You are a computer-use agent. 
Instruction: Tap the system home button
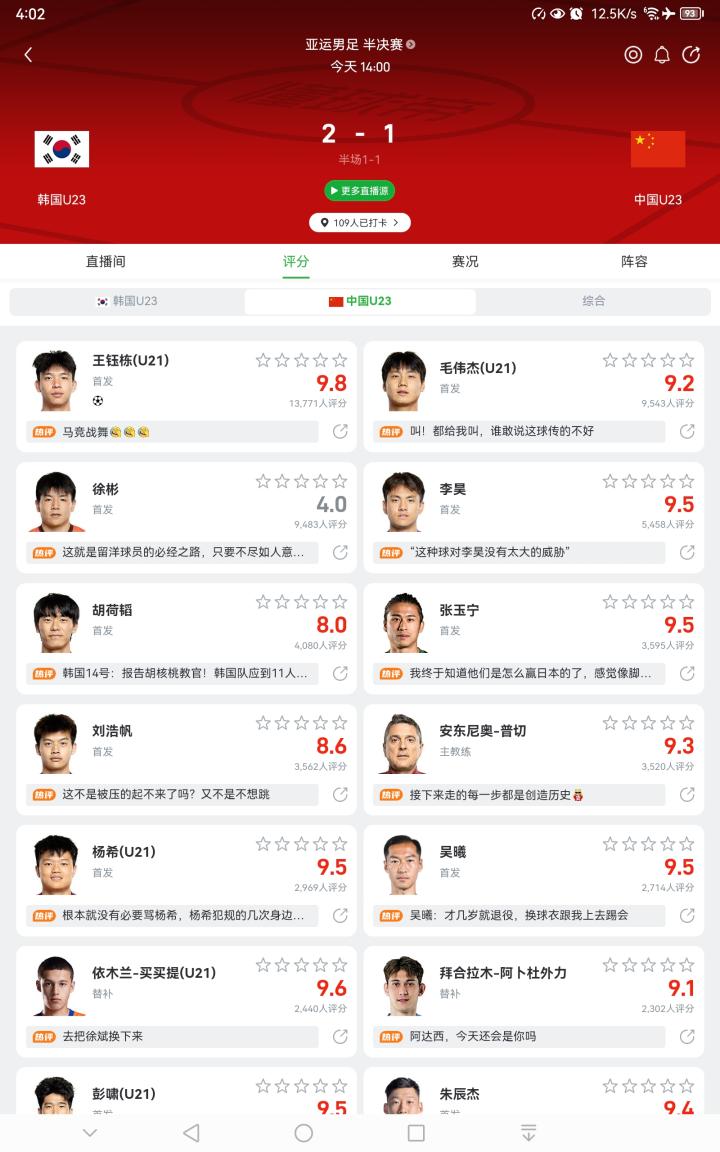303,1133
